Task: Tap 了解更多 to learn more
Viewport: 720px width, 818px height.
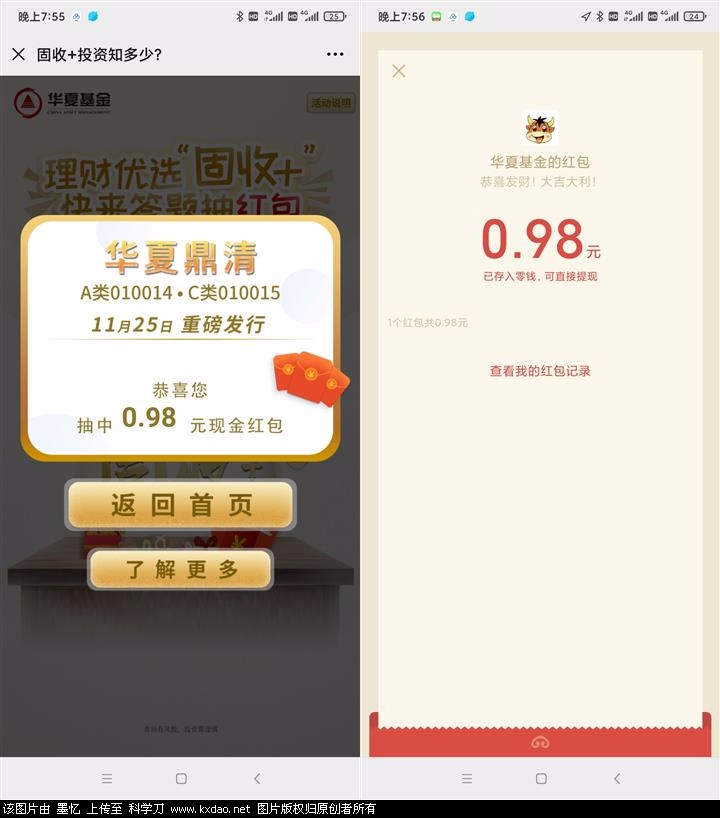Action: 181,570
